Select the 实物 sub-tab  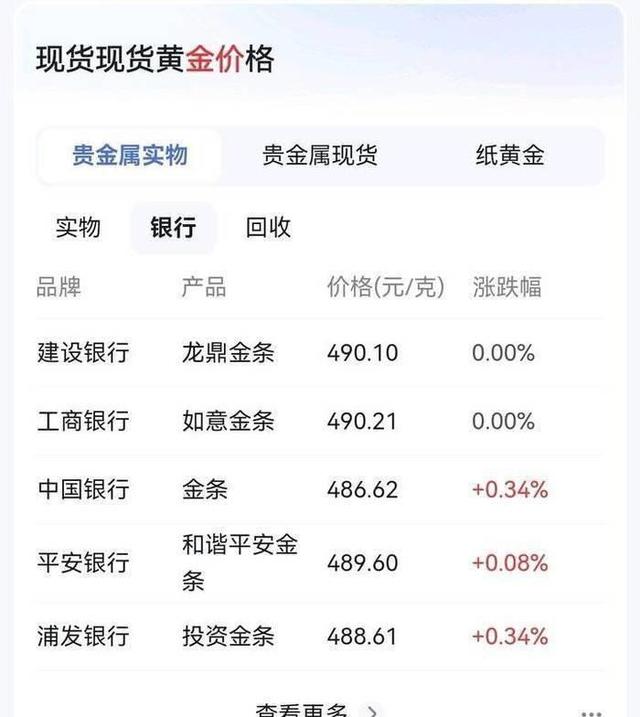click(78, 227)
